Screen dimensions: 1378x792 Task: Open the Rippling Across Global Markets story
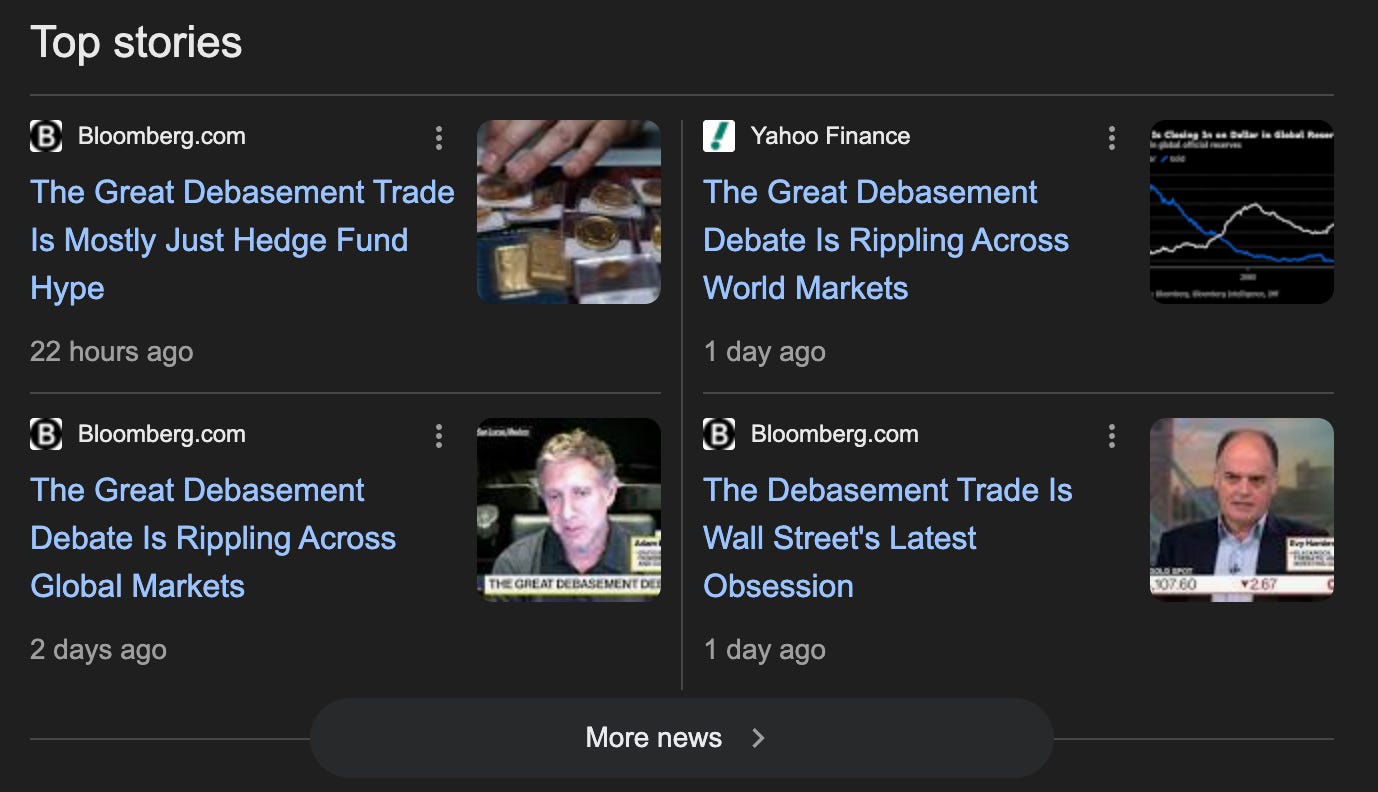tap(213, 538)
